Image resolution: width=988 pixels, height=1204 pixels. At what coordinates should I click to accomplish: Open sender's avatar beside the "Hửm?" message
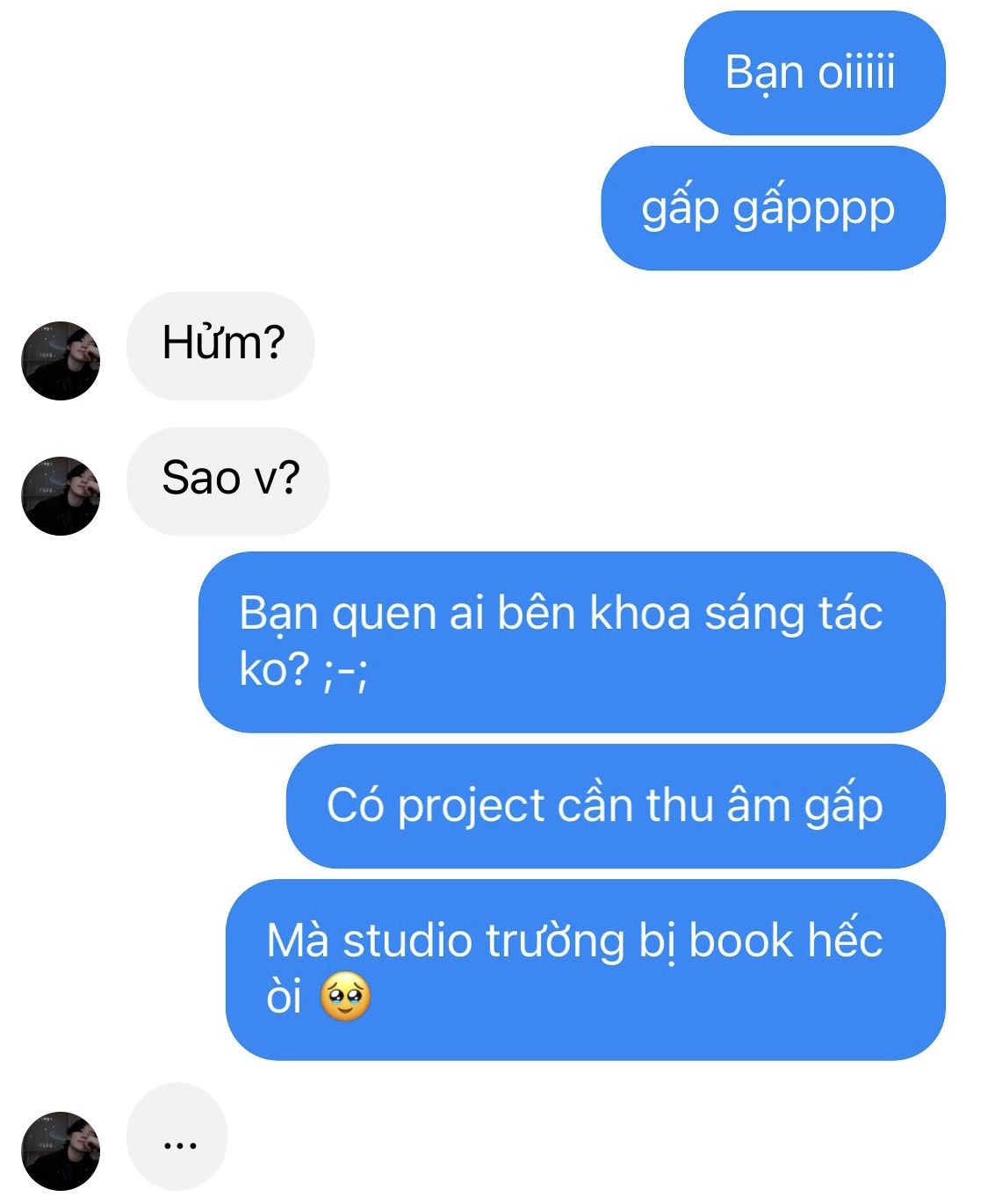coord(61,360)
